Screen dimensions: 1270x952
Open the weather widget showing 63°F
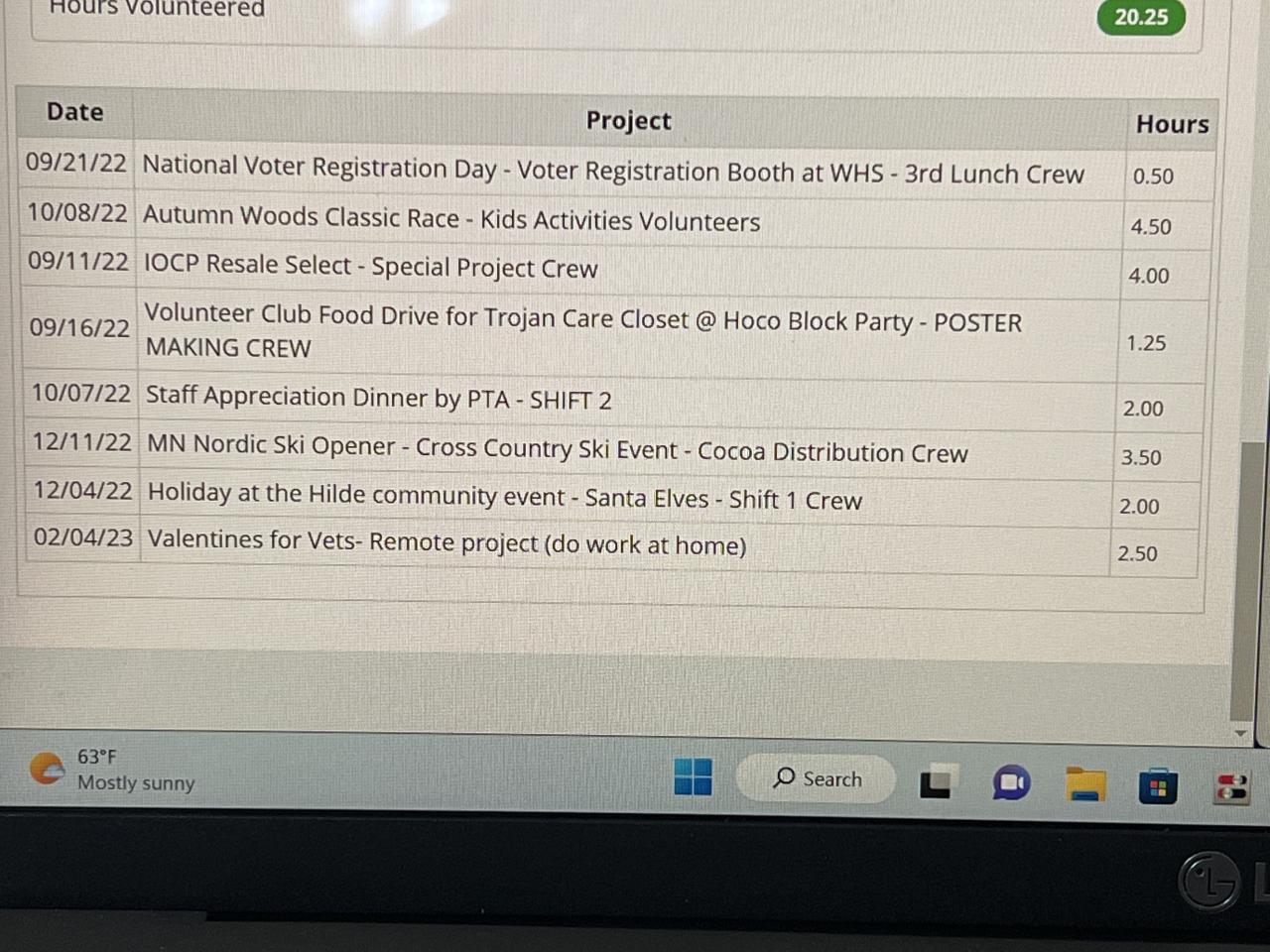[111, 770]
